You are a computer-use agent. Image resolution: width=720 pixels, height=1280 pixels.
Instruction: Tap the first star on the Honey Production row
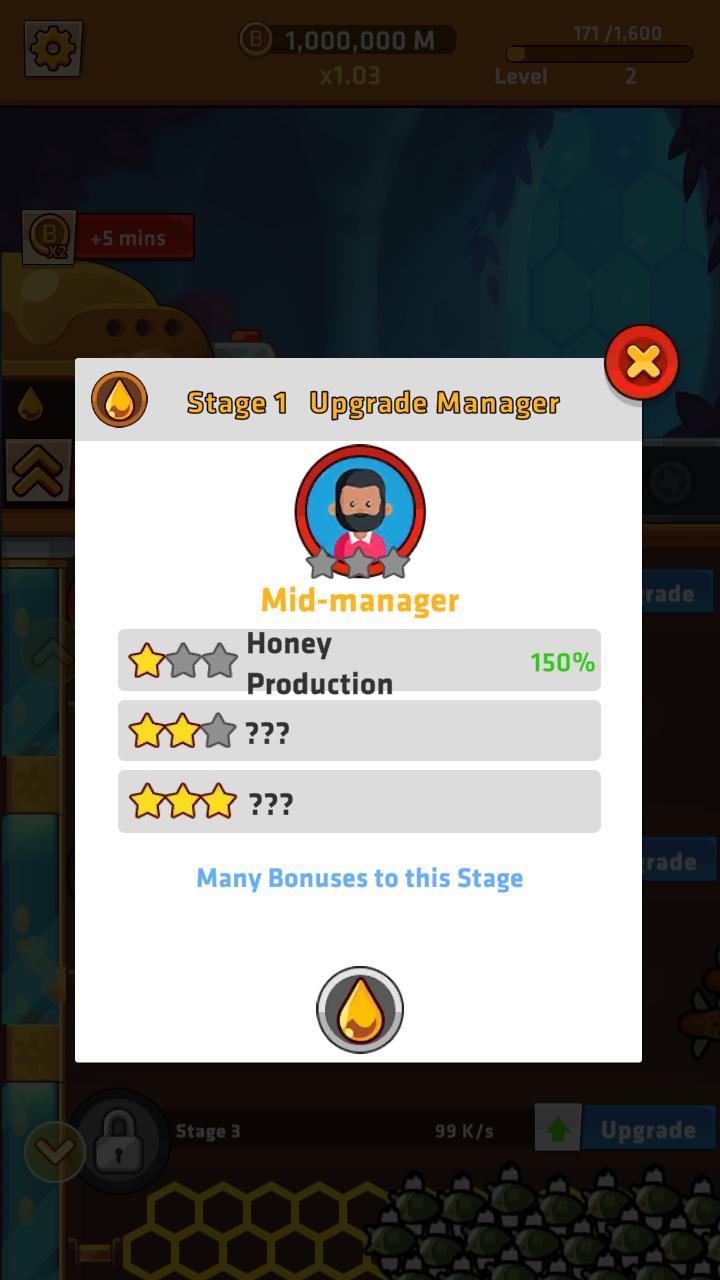(x=144, y=659)
